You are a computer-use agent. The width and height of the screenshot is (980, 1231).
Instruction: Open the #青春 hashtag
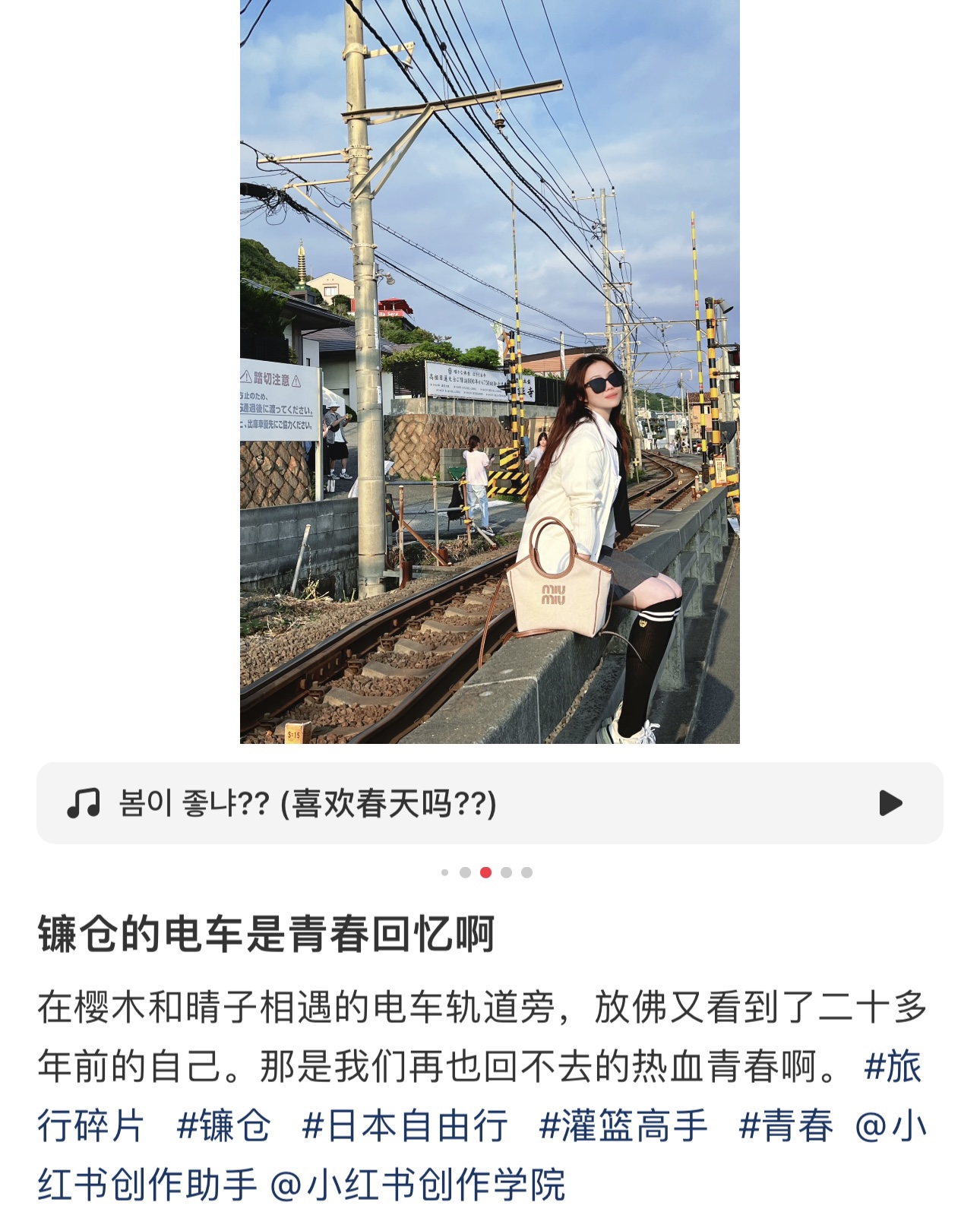(786, 1125)
